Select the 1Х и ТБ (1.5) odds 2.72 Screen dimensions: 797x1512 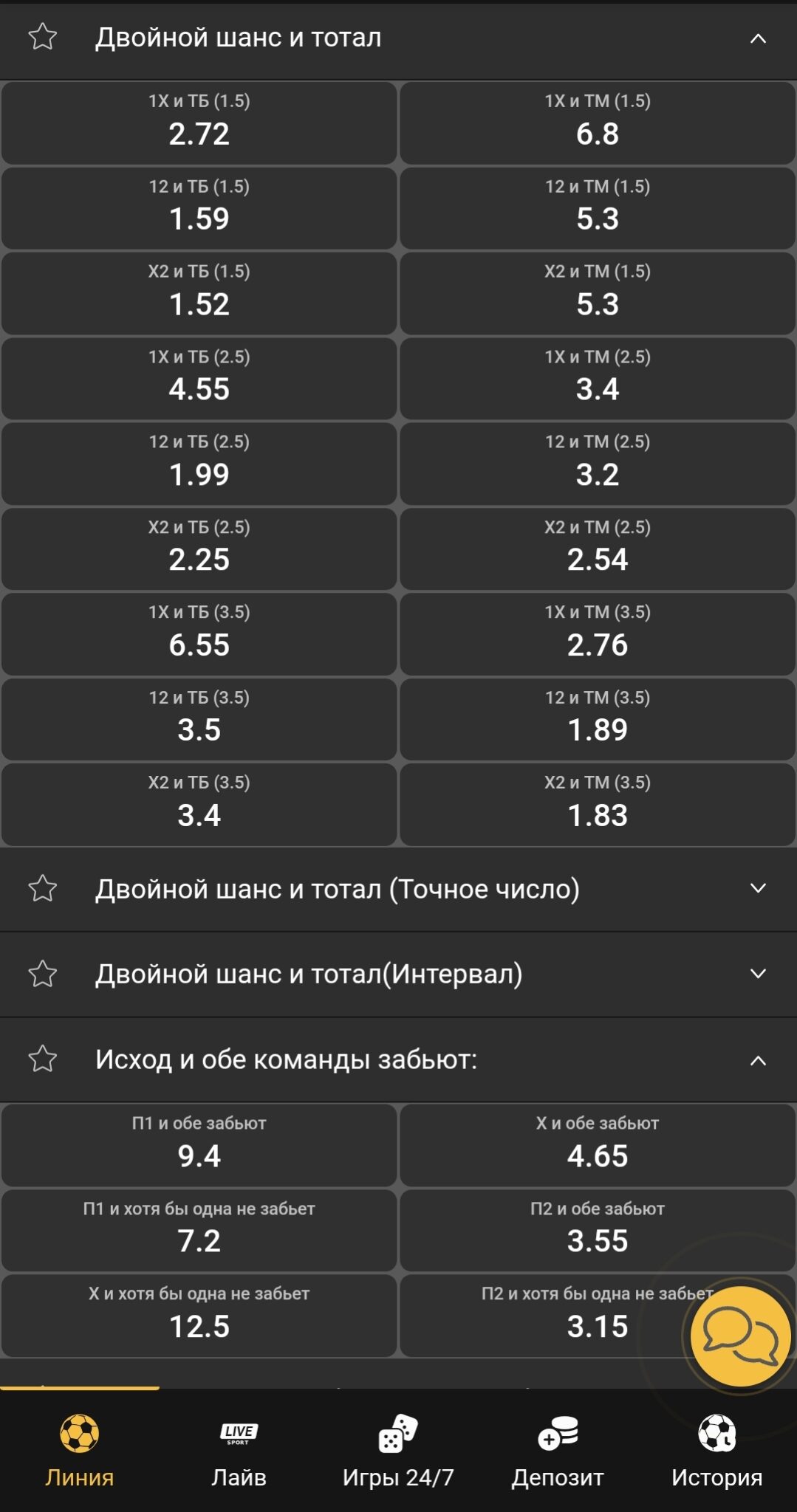point(199,123)
